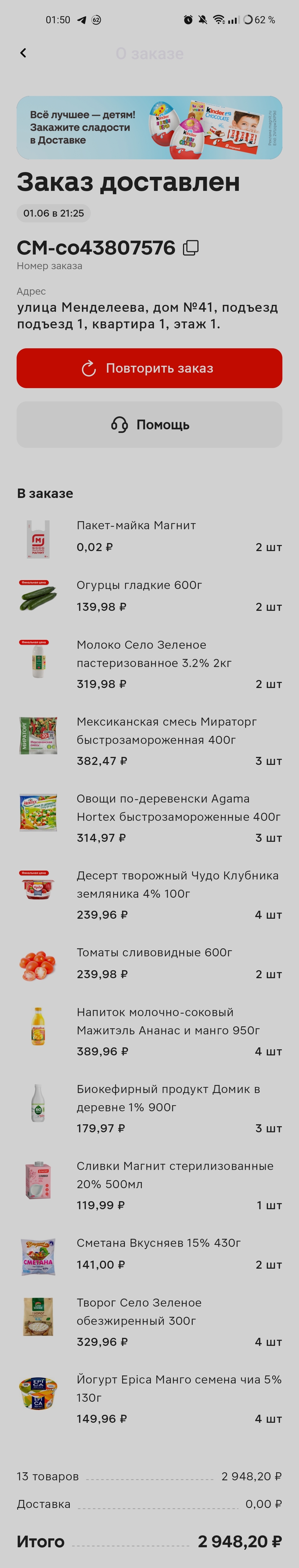Open the Kinder sweets promo banner
Image resolution: width=299 pixels, height=1568 pixels.
pos(149,127)
